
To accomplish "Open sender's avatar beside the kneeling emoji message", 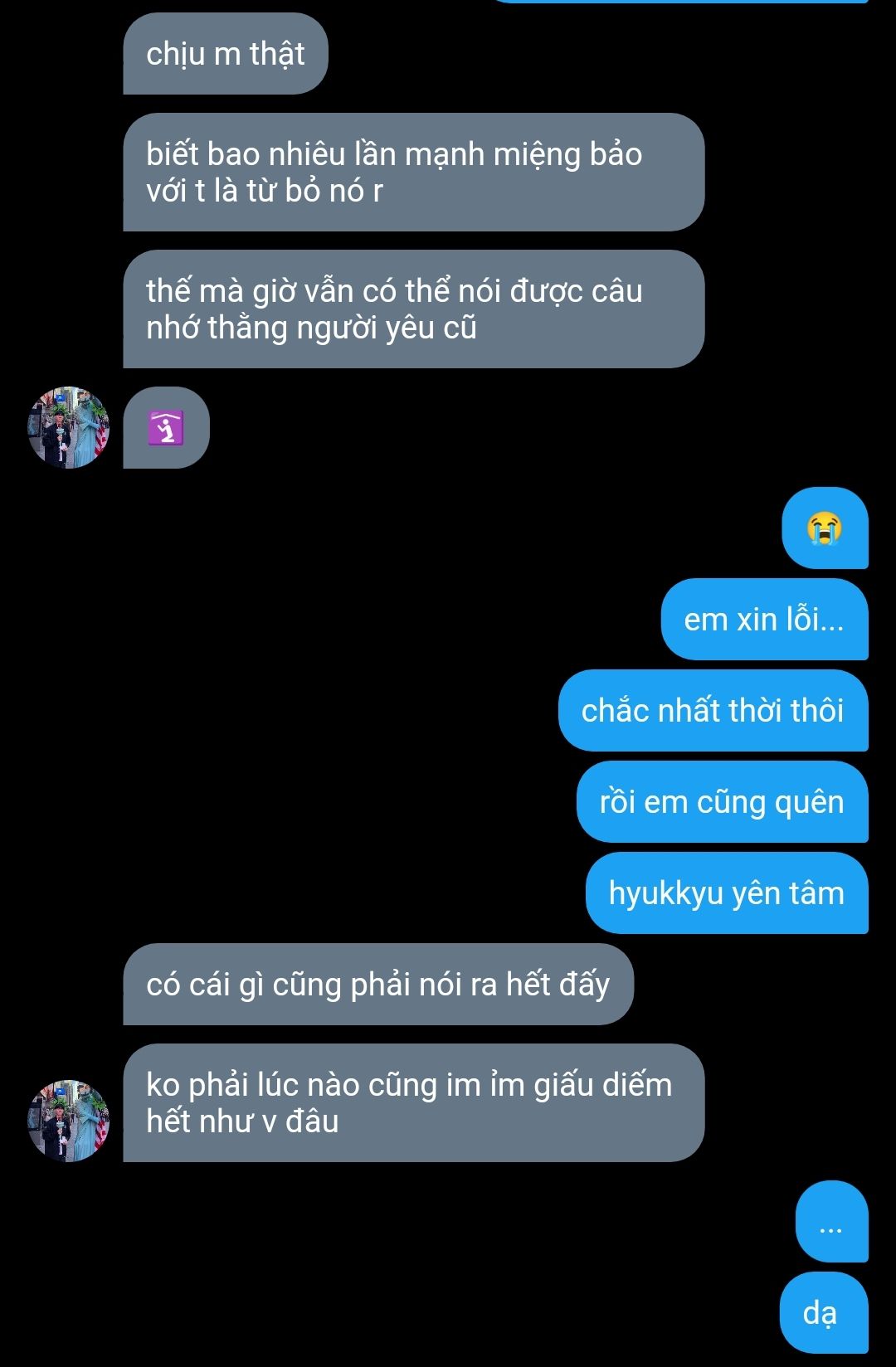I will point(68,428).
